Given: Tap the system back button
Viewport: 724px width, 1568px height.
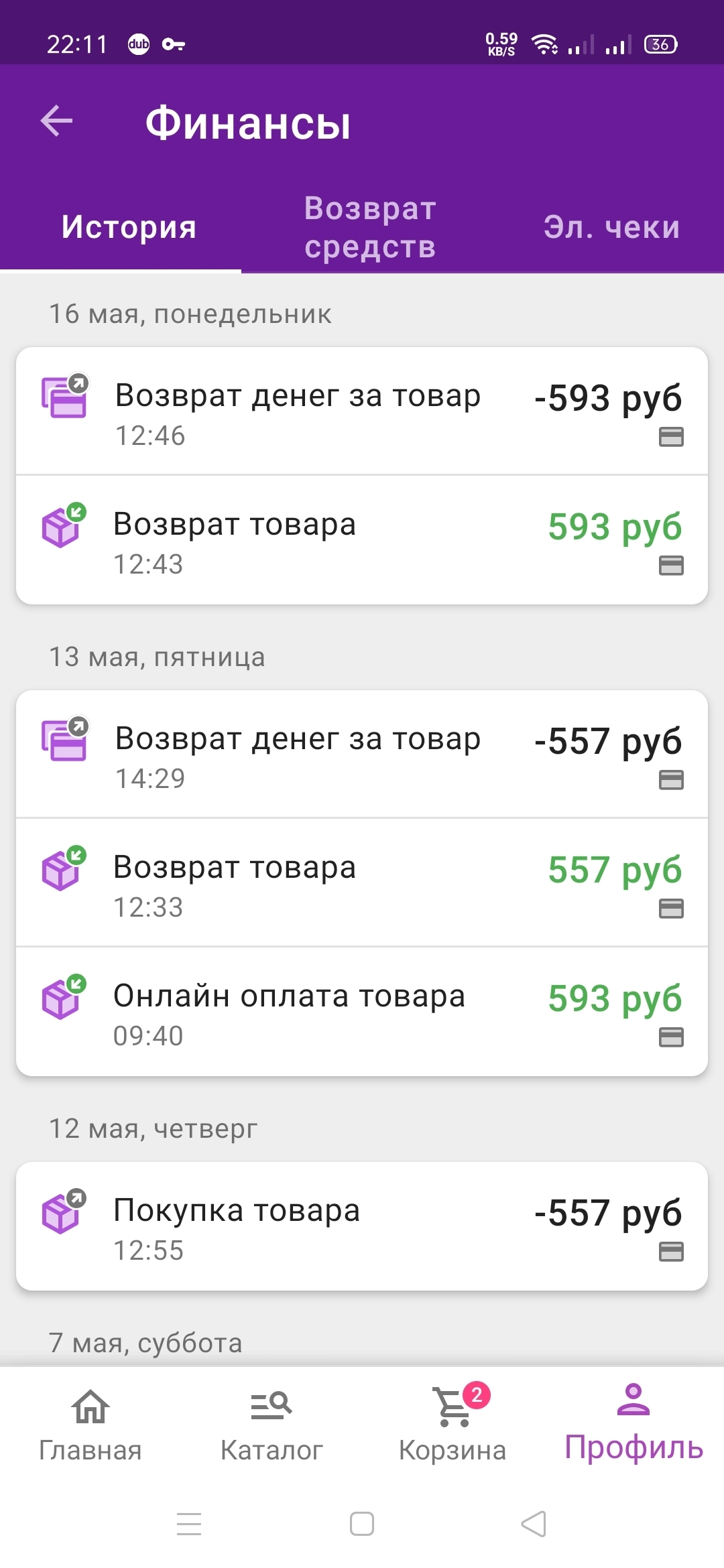Looking at the screenshot, I should [534, 1524].
